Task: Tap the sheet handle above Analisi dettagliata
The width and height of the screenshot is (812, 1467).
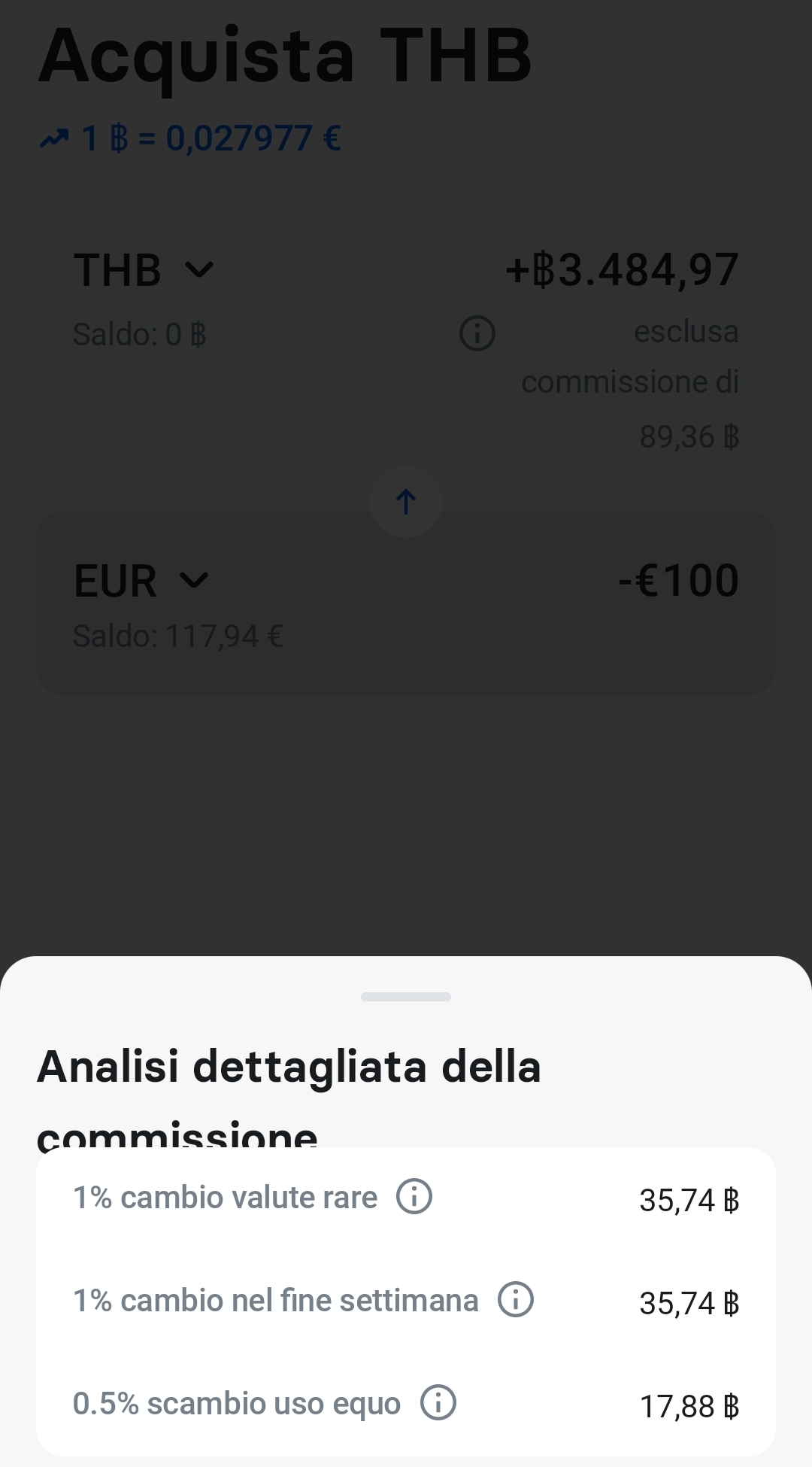Action: 406,997
